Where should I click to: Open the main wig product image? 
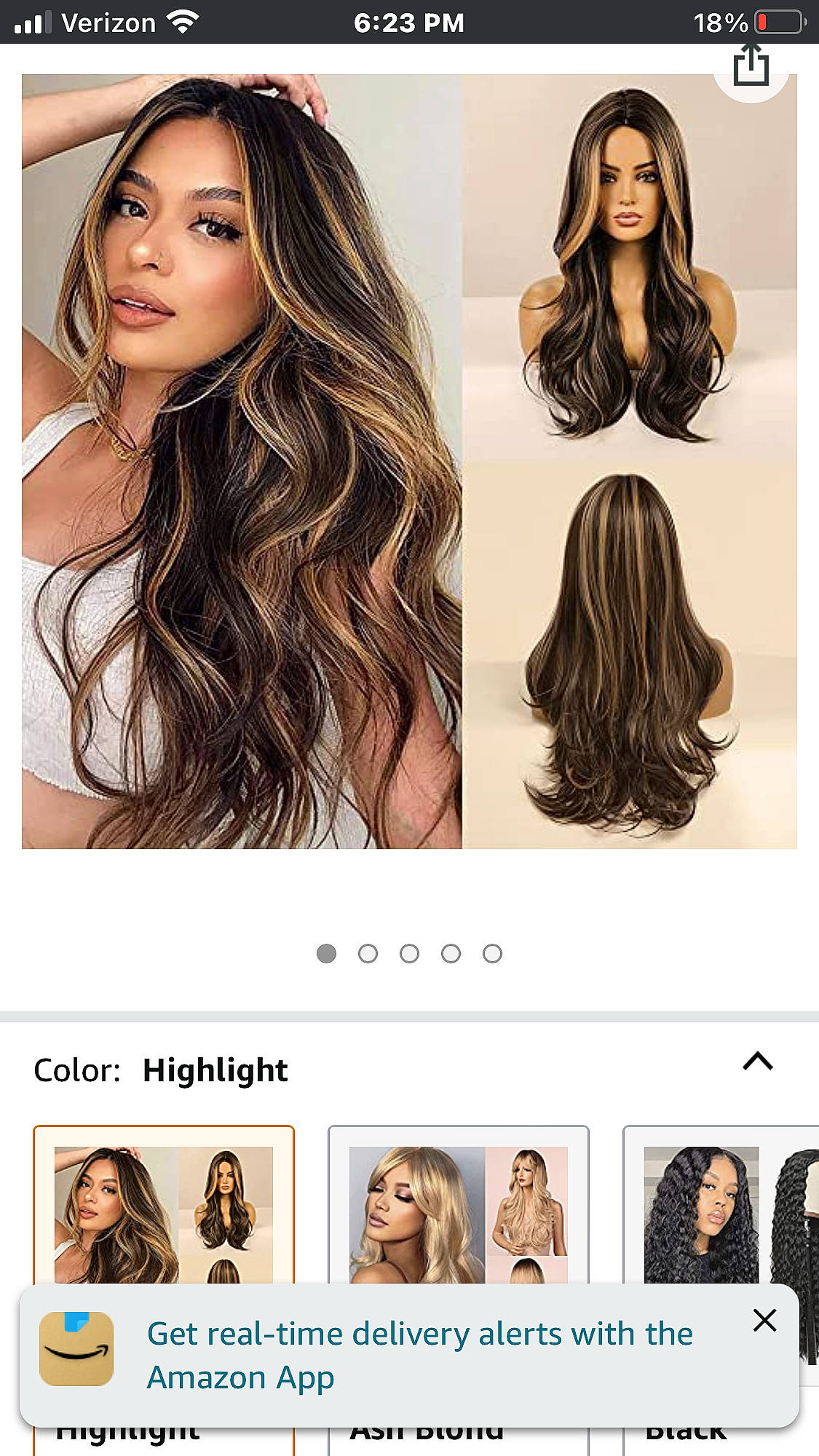tap(409, 461)
